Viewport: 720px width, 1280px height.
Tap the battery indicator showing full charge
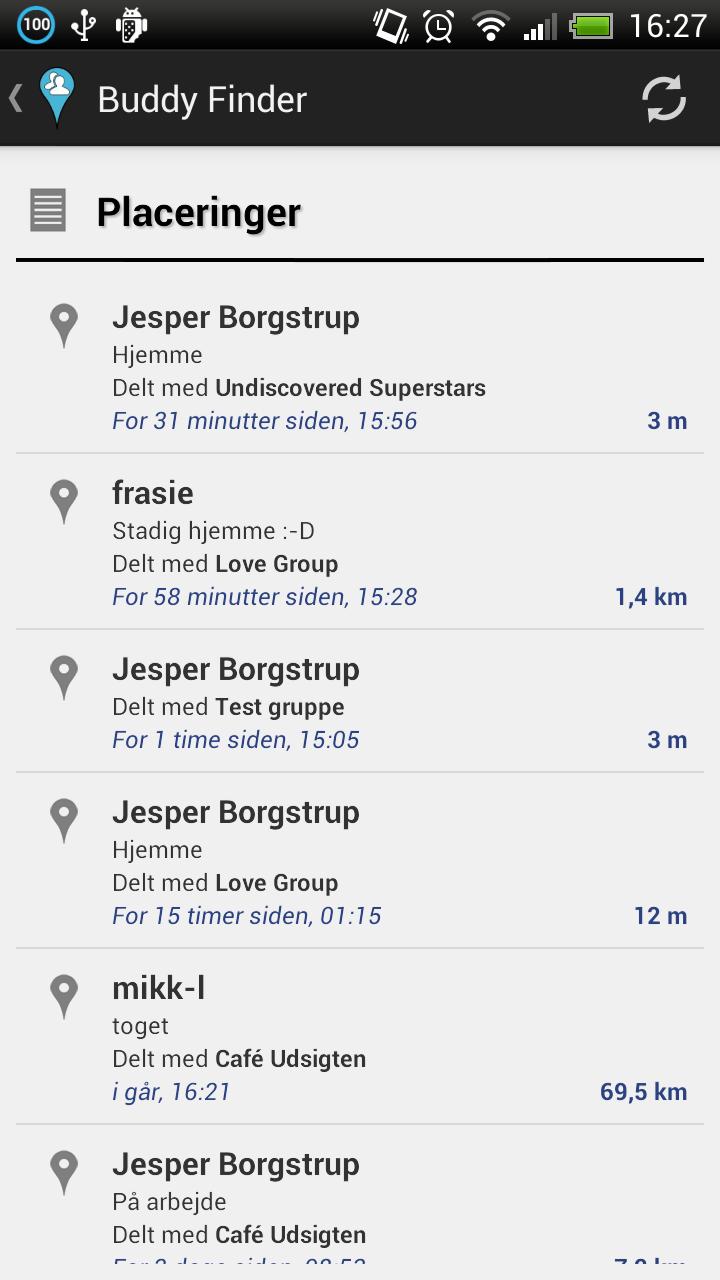594,25
